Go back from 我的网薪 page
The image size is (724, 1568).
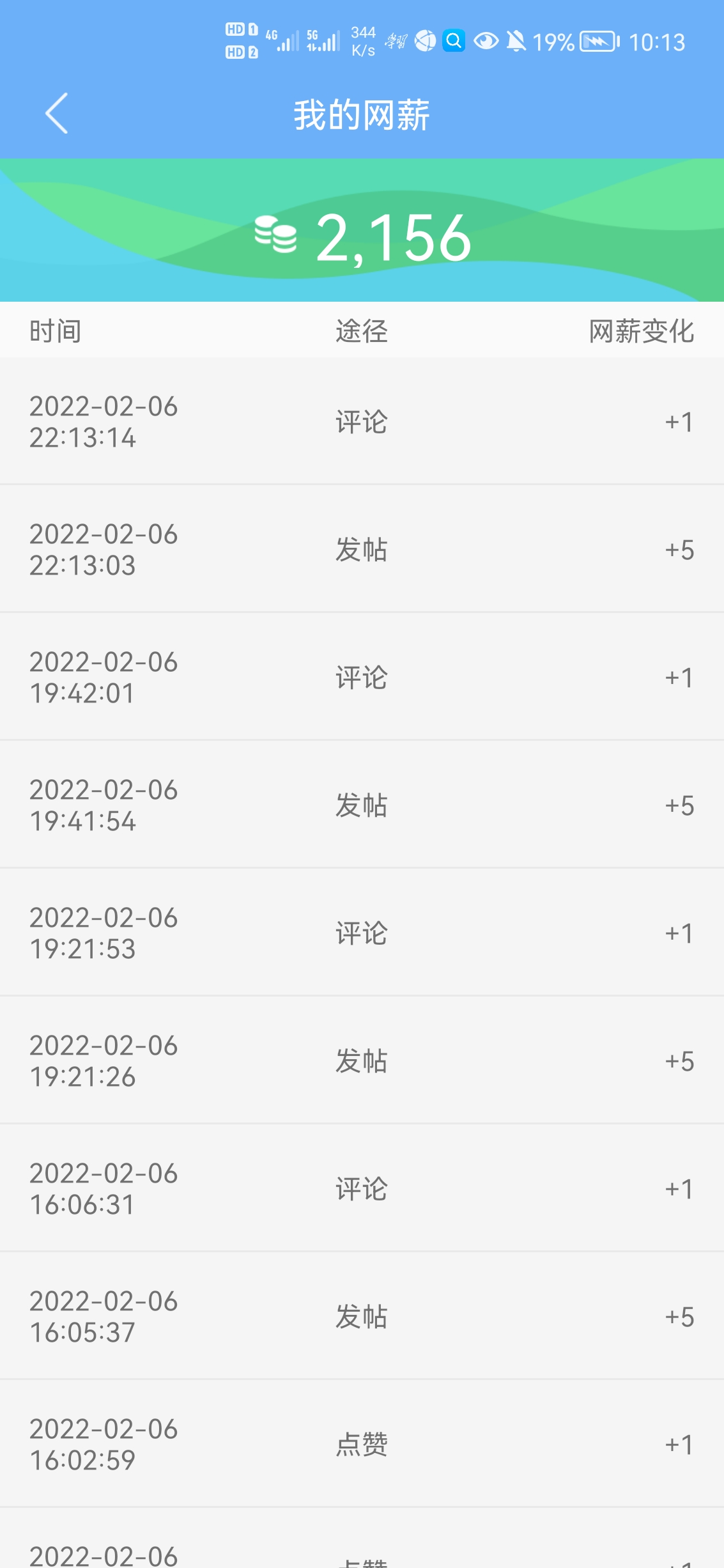[56, 114]
